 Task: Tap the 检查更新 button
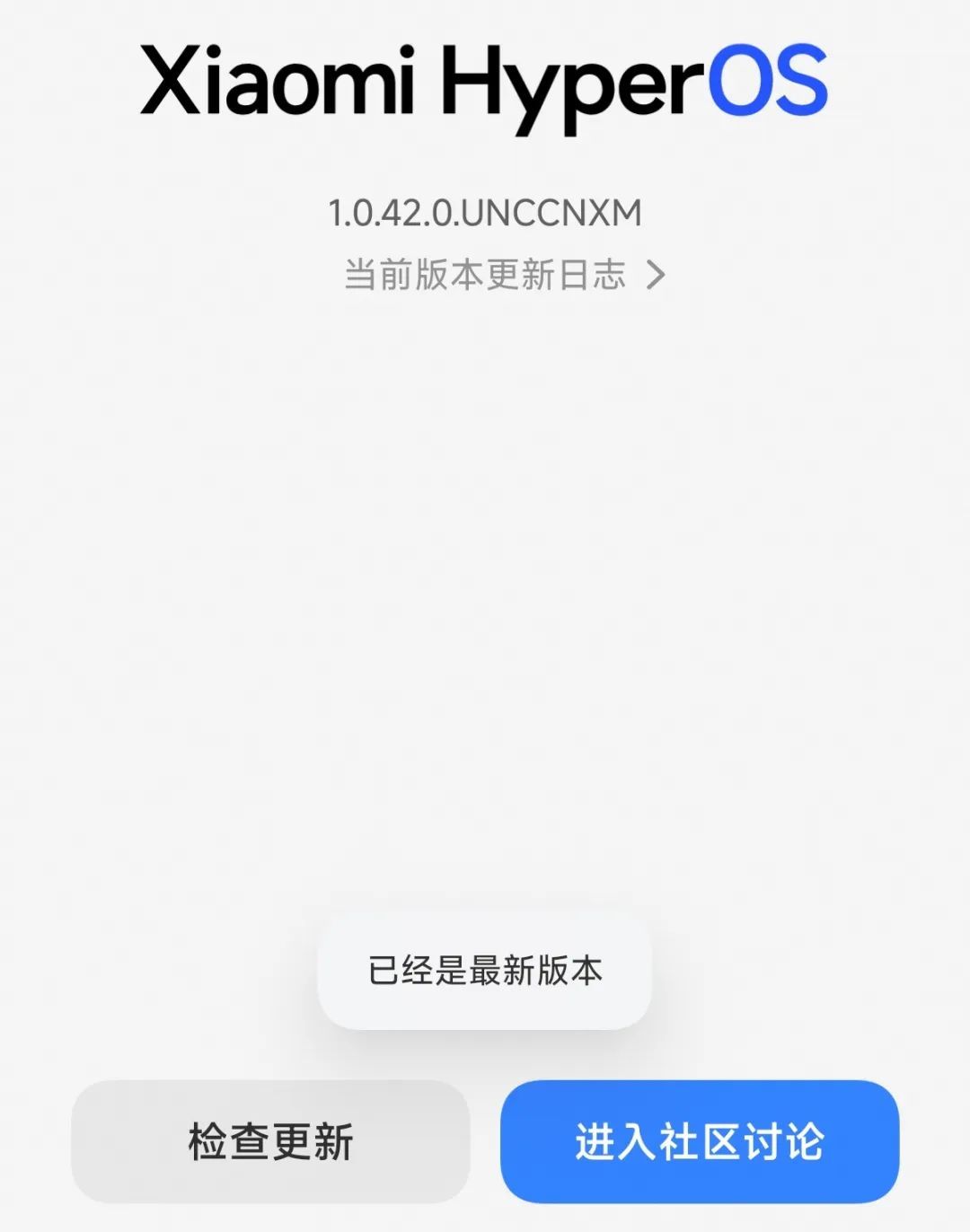(x=270, y=1141)
